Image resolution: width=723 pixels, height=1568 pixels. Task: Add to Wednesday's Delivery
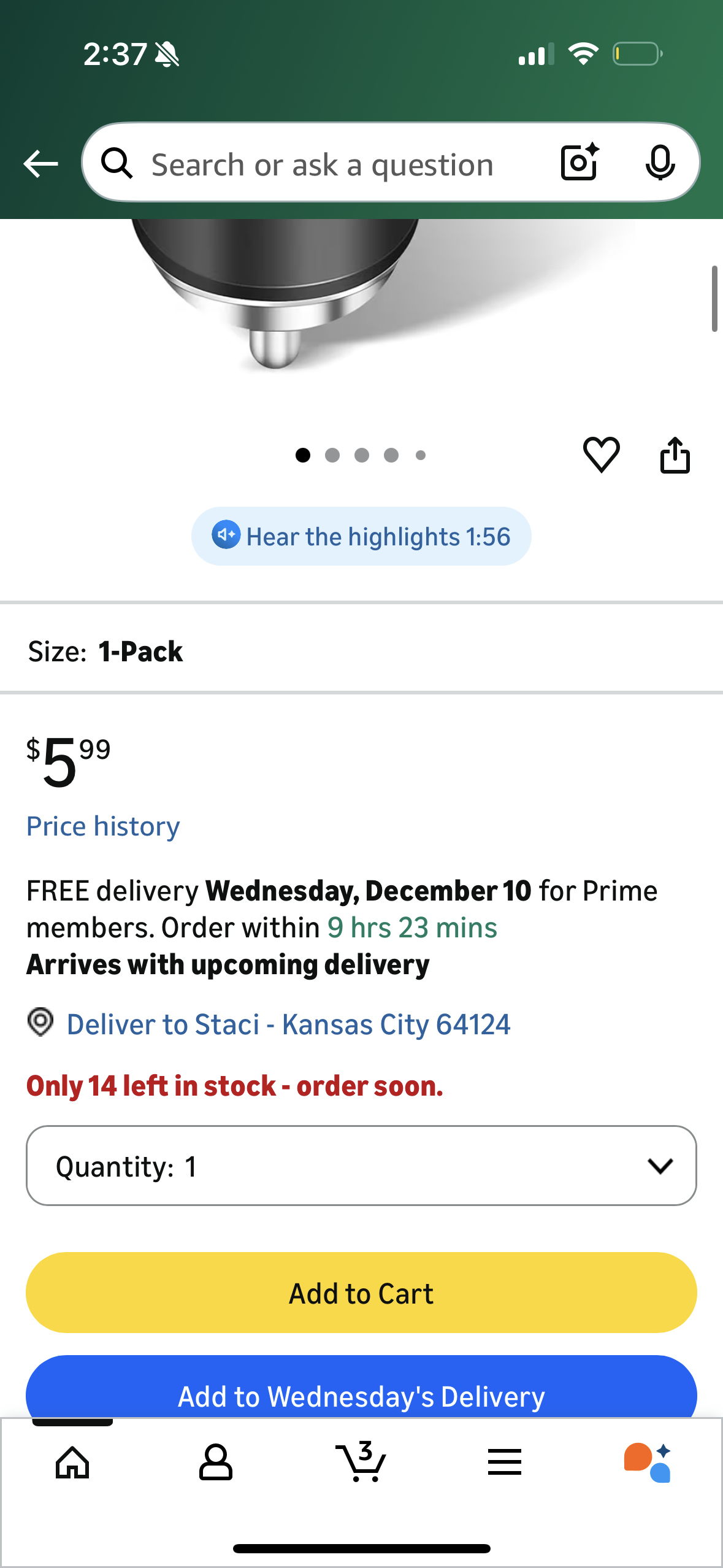pyautogui.click(x=361, y=1391)
